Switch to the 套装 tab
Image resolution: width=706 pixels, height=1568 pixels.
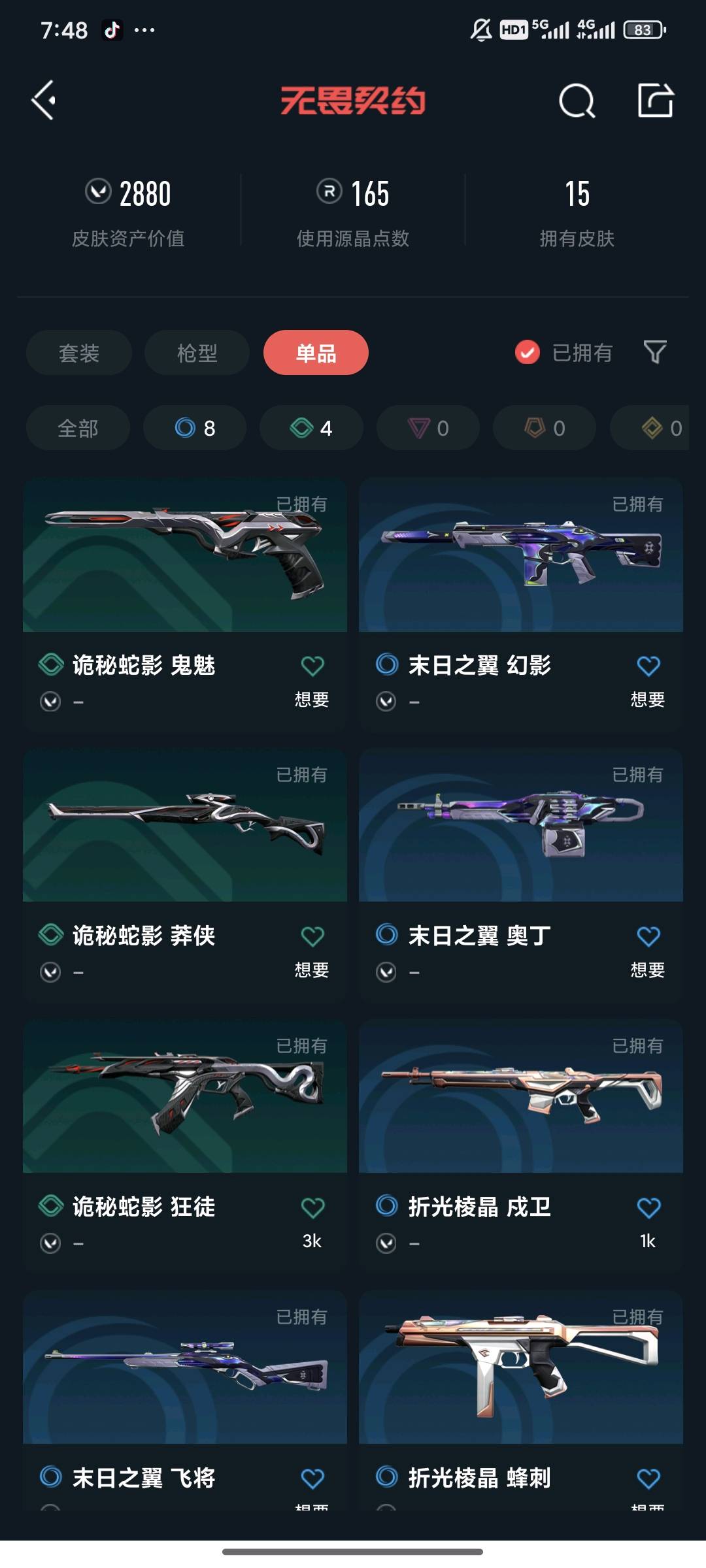coord(78,353)
